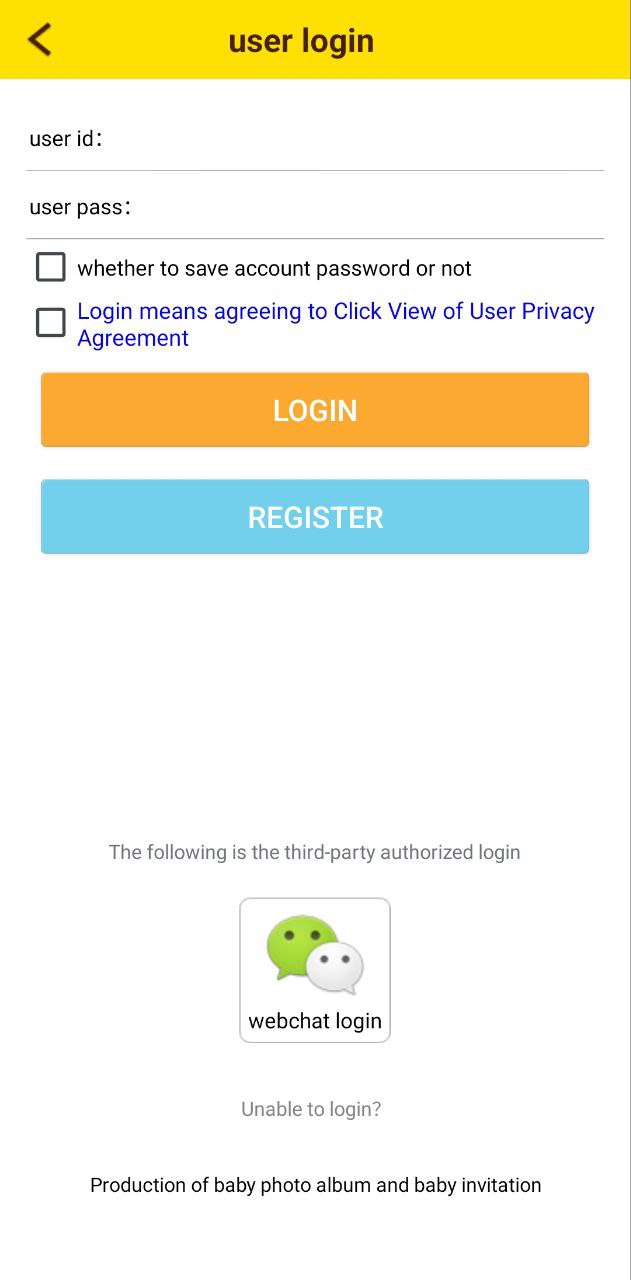631x1280 pixels.
Task: Sign in with webchat login
Action: coord(315,970)
